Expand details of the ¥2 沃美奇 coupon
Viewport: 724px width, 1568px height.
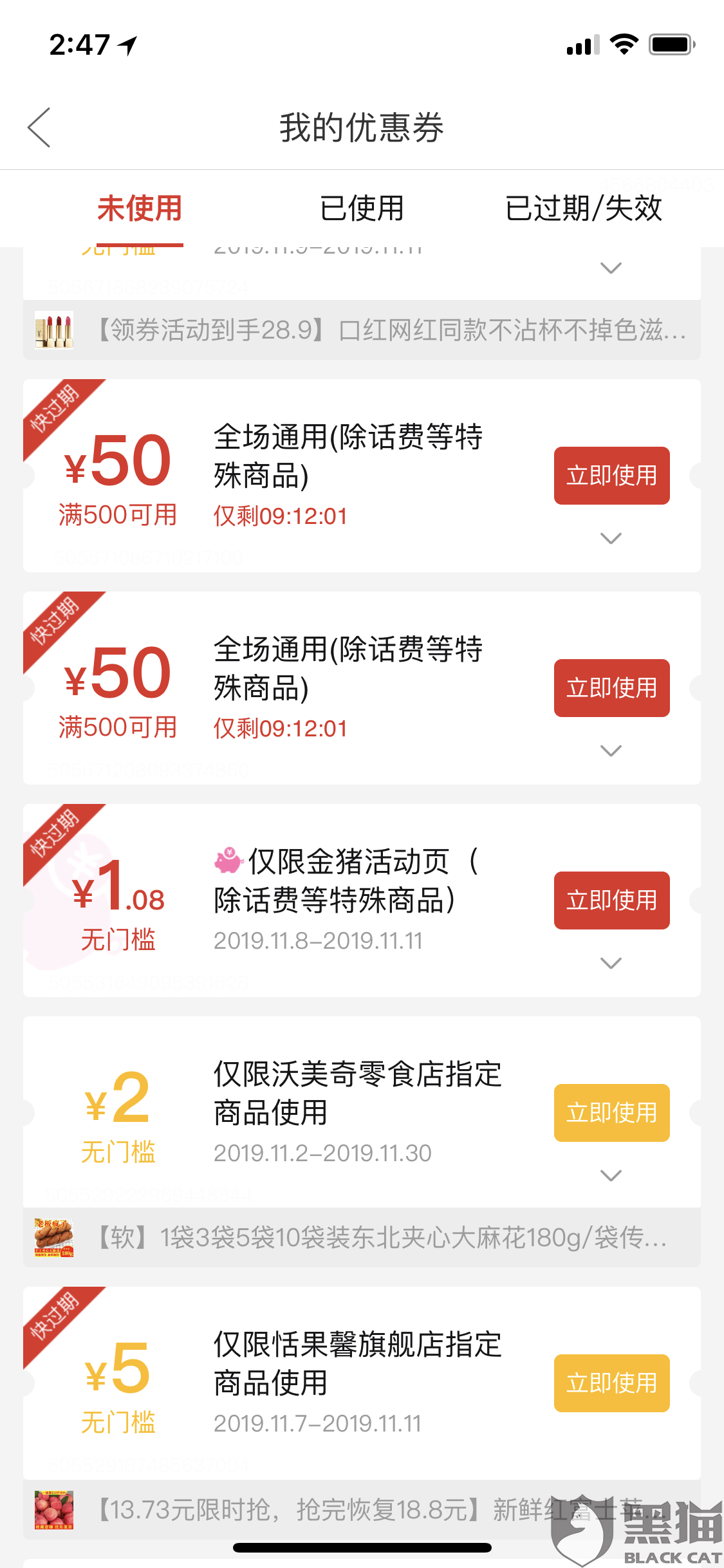click(x=610, y=1175)
